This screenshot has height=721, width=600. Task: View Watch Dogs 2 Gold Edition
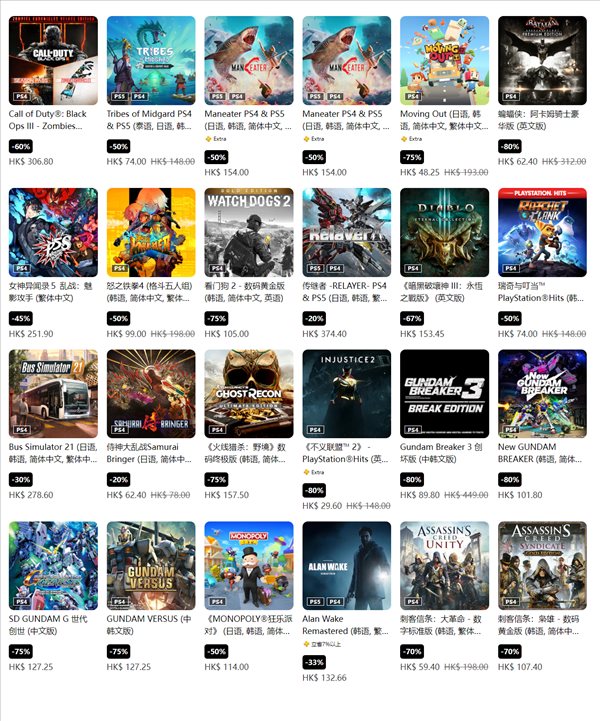[x=249, y=232]
